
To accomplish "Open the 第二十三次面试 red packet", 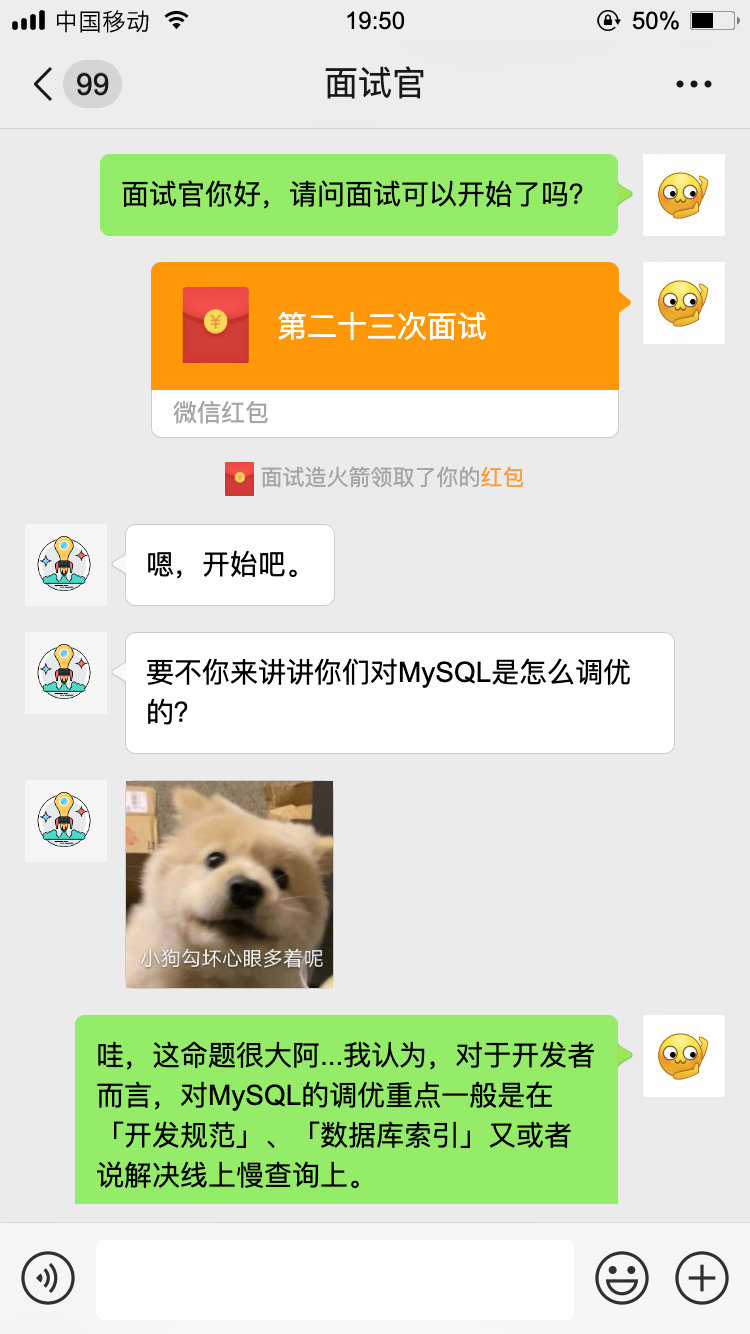I will point(384,328).
